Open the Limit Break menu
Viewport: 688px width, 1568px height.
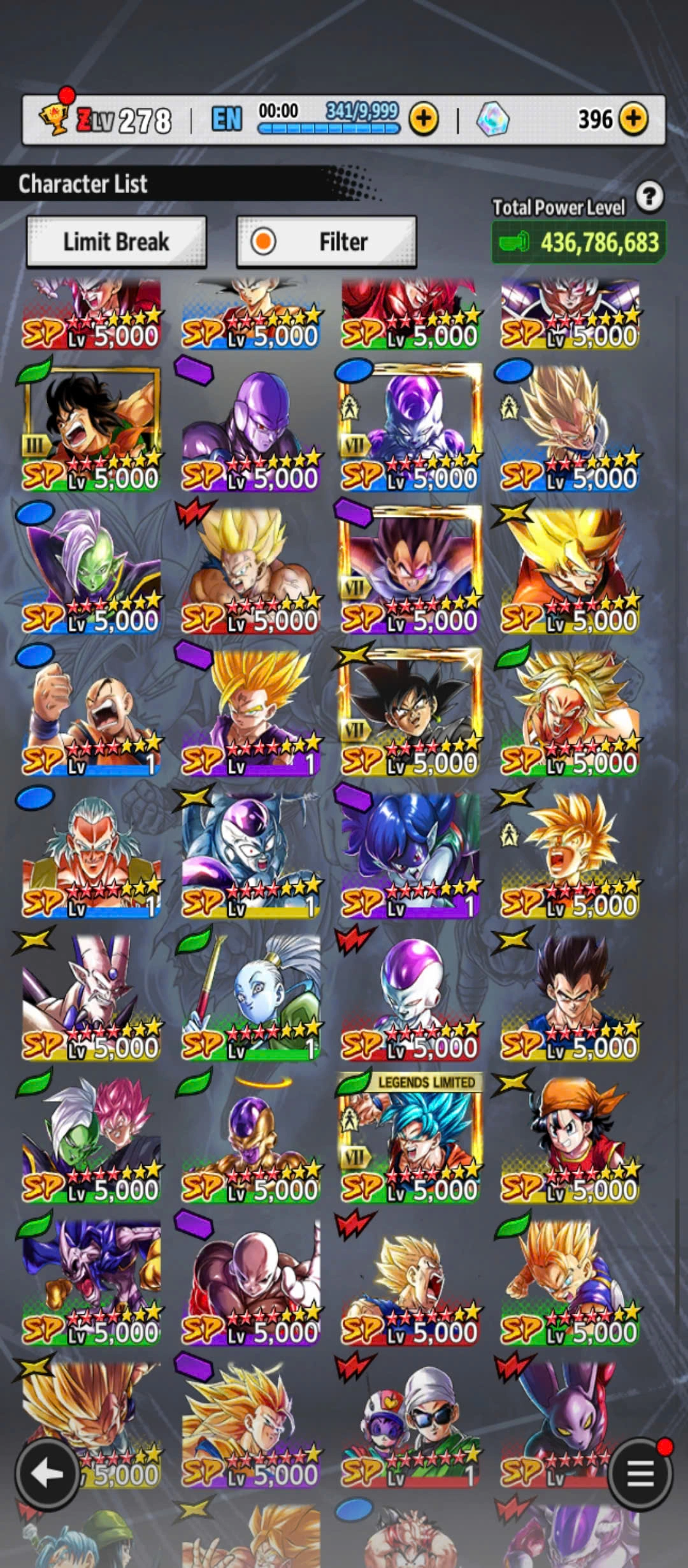click(x=116, y=242)
